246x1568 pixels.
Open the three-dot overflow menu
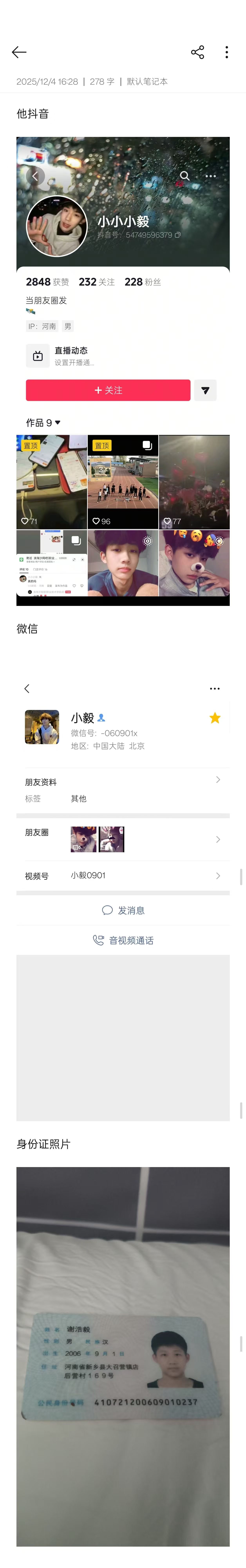coord(227,52)
